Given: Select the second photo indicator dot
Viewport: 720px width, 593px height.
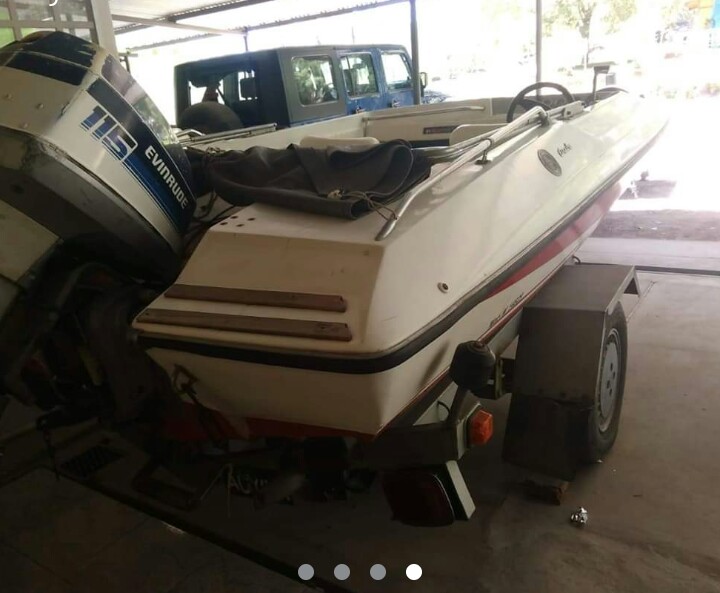Looking at the screenshot, I should click(x=342, y=572).
